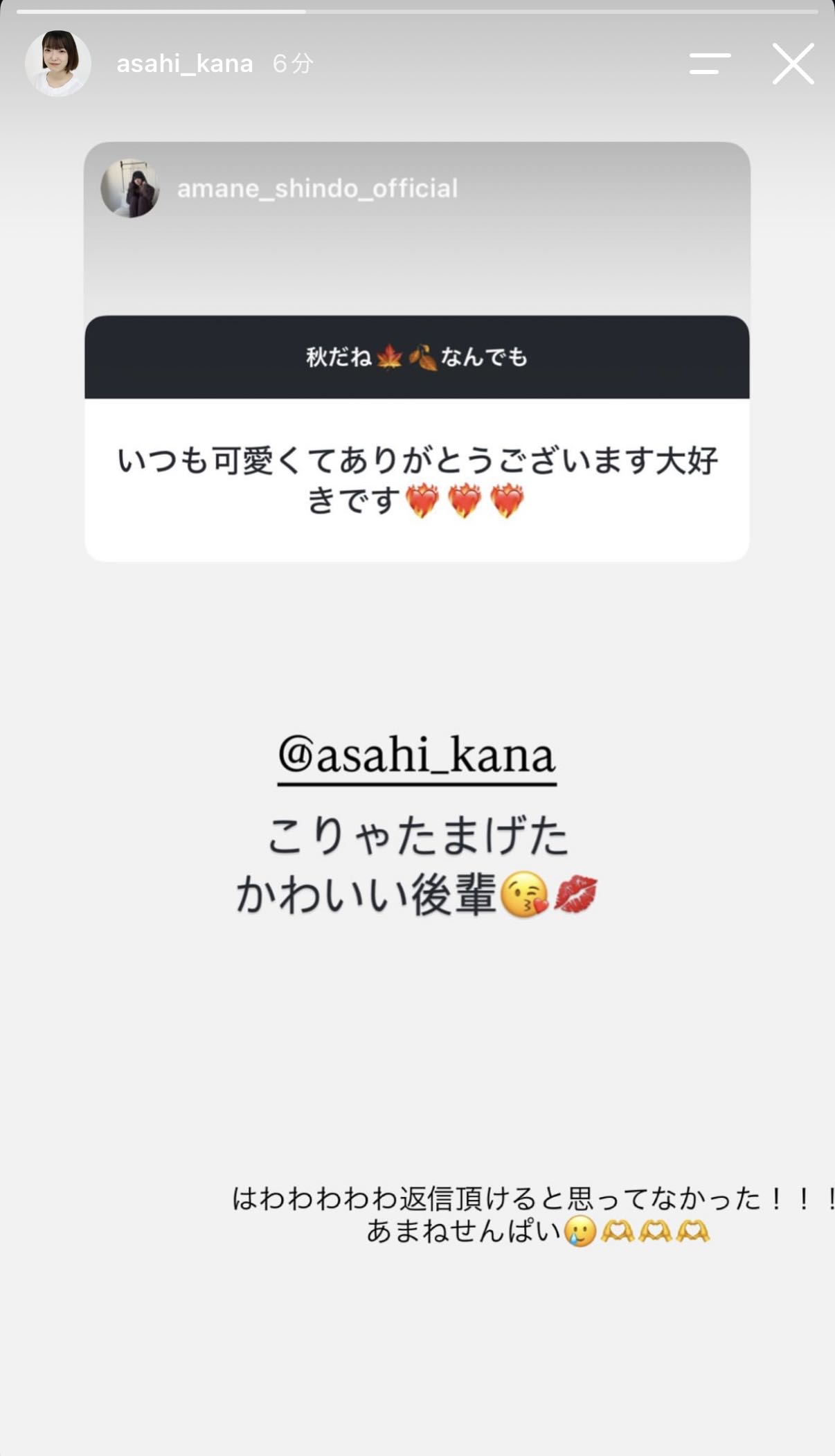Open asahi_kana's profile picture

coord(58,63)
